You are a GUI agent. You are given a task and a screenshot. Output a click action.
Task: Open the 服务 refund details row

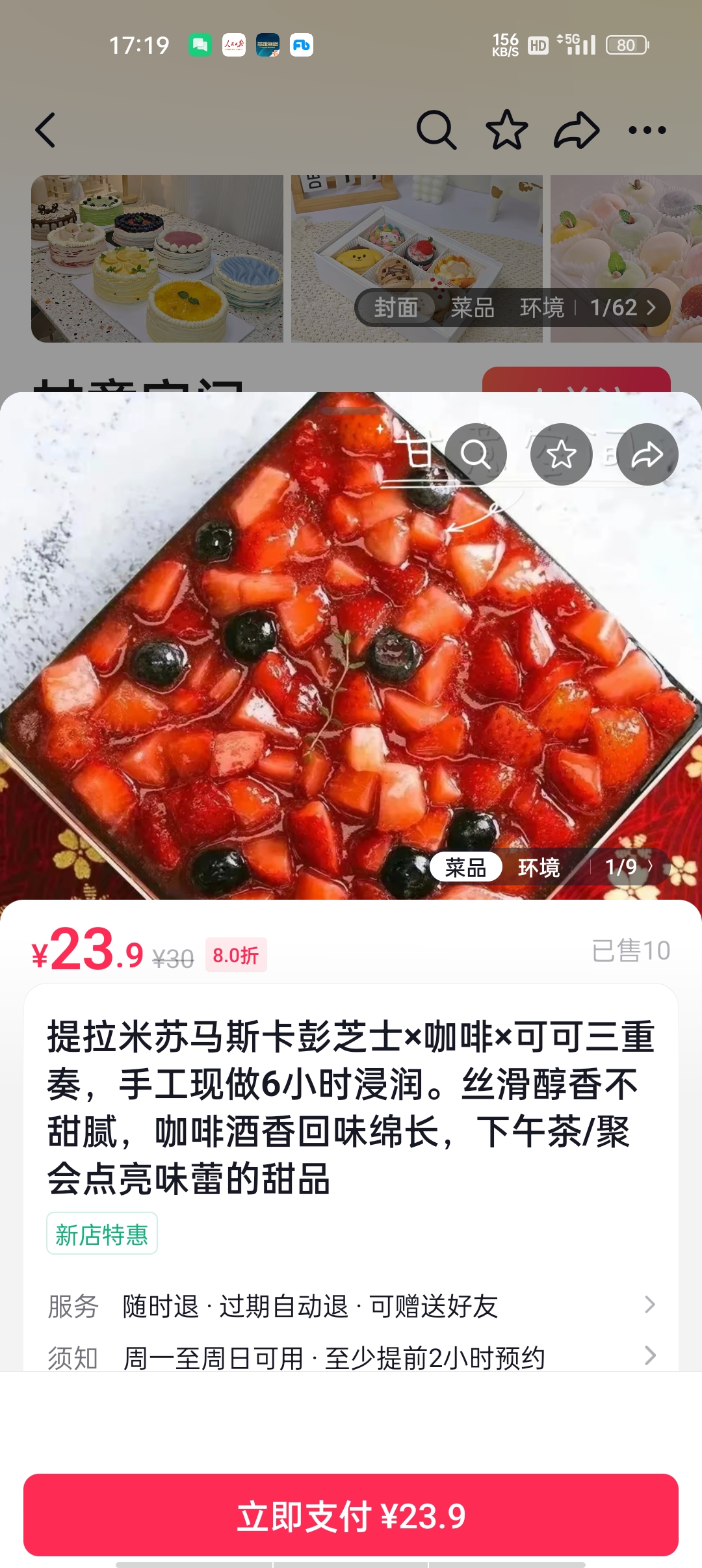coord(351,1305)
